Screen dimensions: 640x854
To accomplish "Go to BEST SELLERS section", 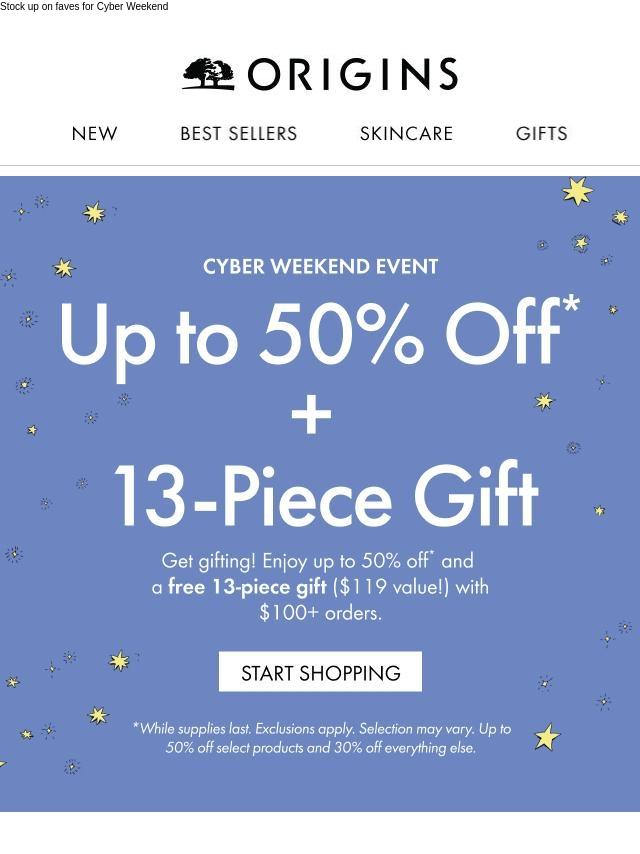I will (x=238, y=133).
